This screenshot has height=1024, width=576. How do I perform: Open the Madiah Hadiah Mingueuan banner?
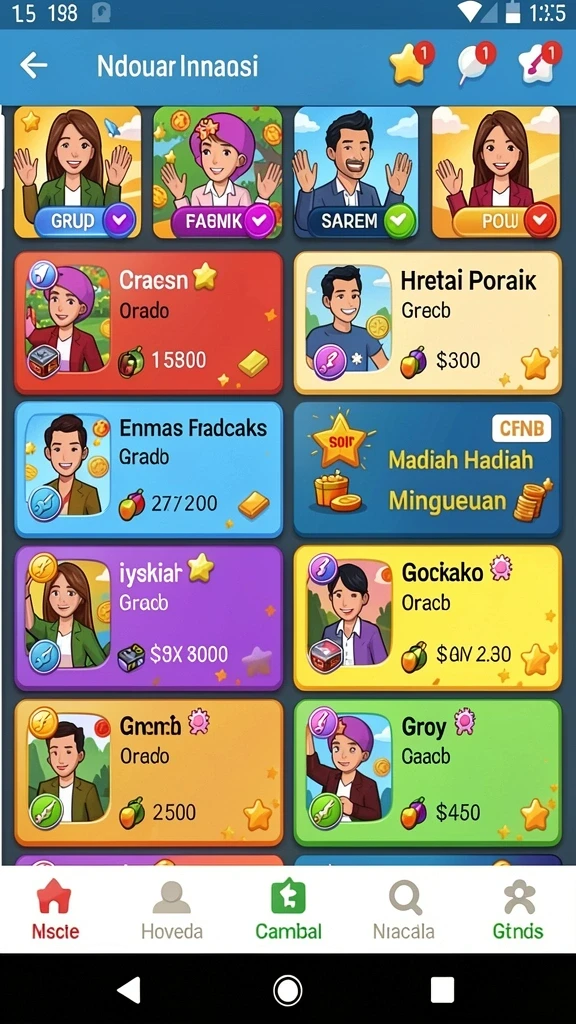click(428, 470)
